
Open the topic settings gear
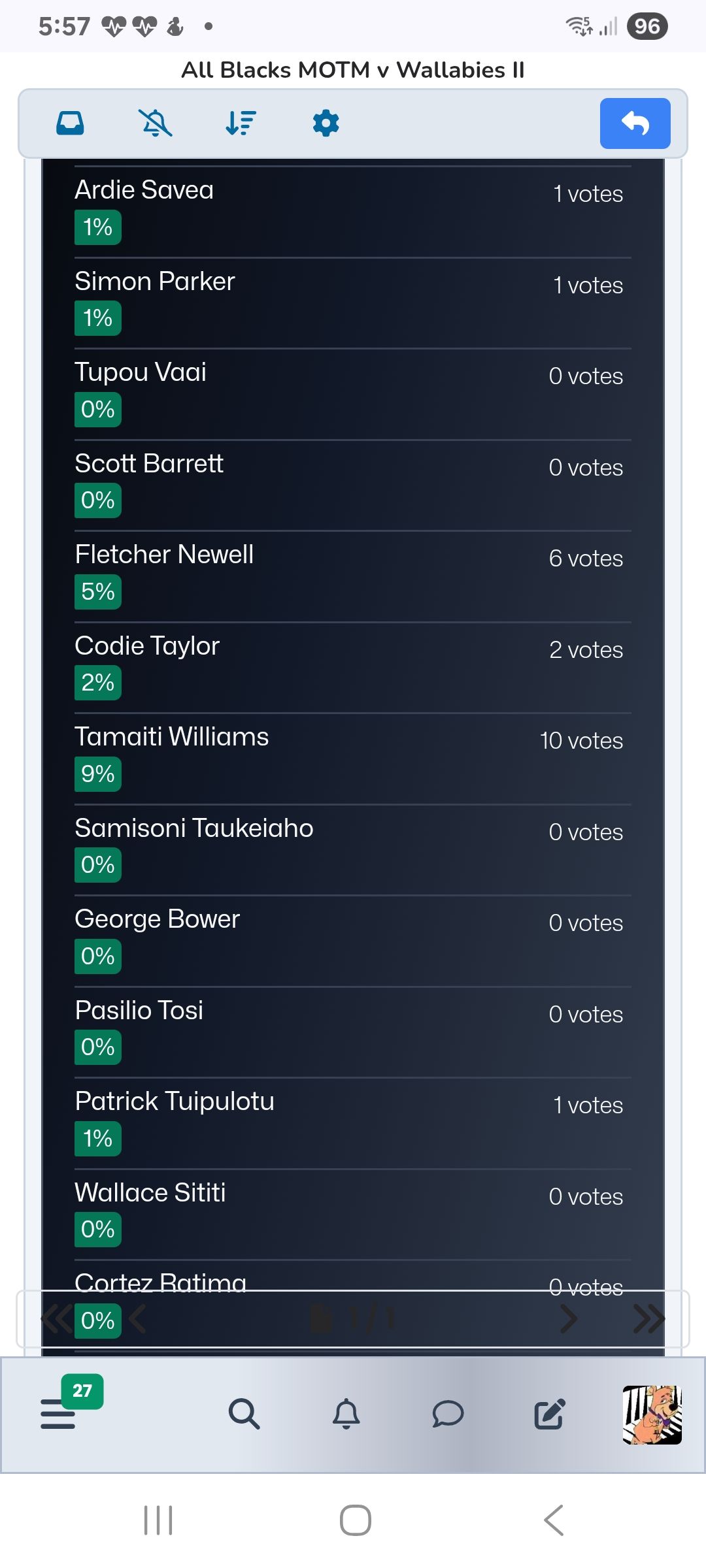pos(326,123)
